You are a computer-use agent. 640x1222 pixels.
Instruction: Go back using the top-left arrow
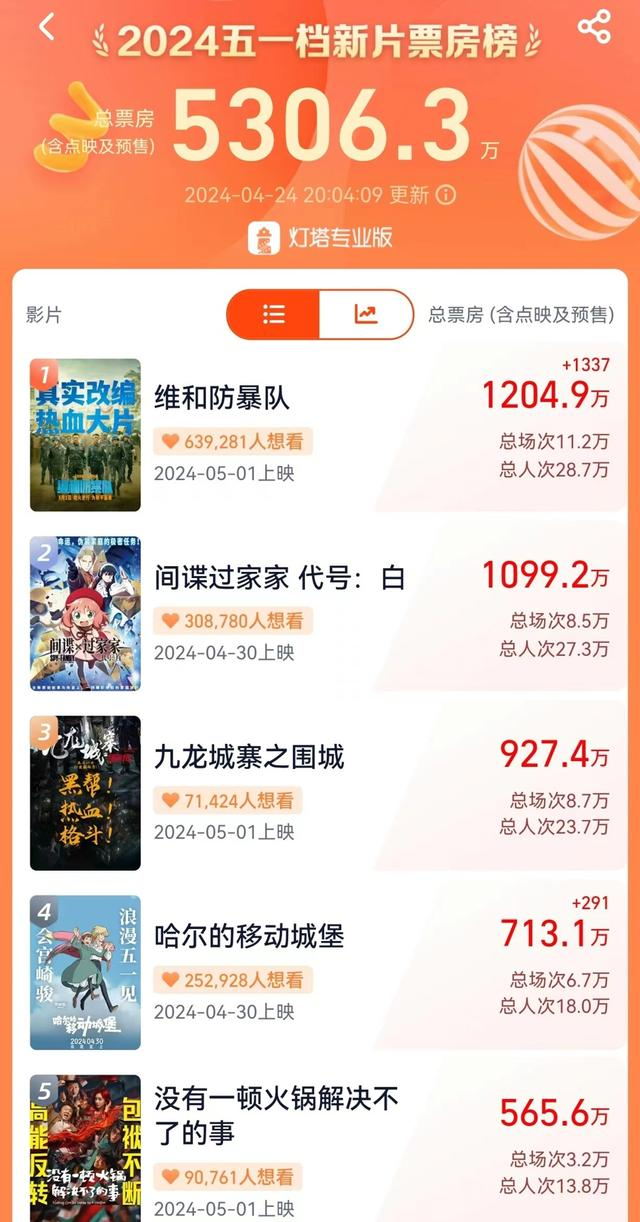47,27
